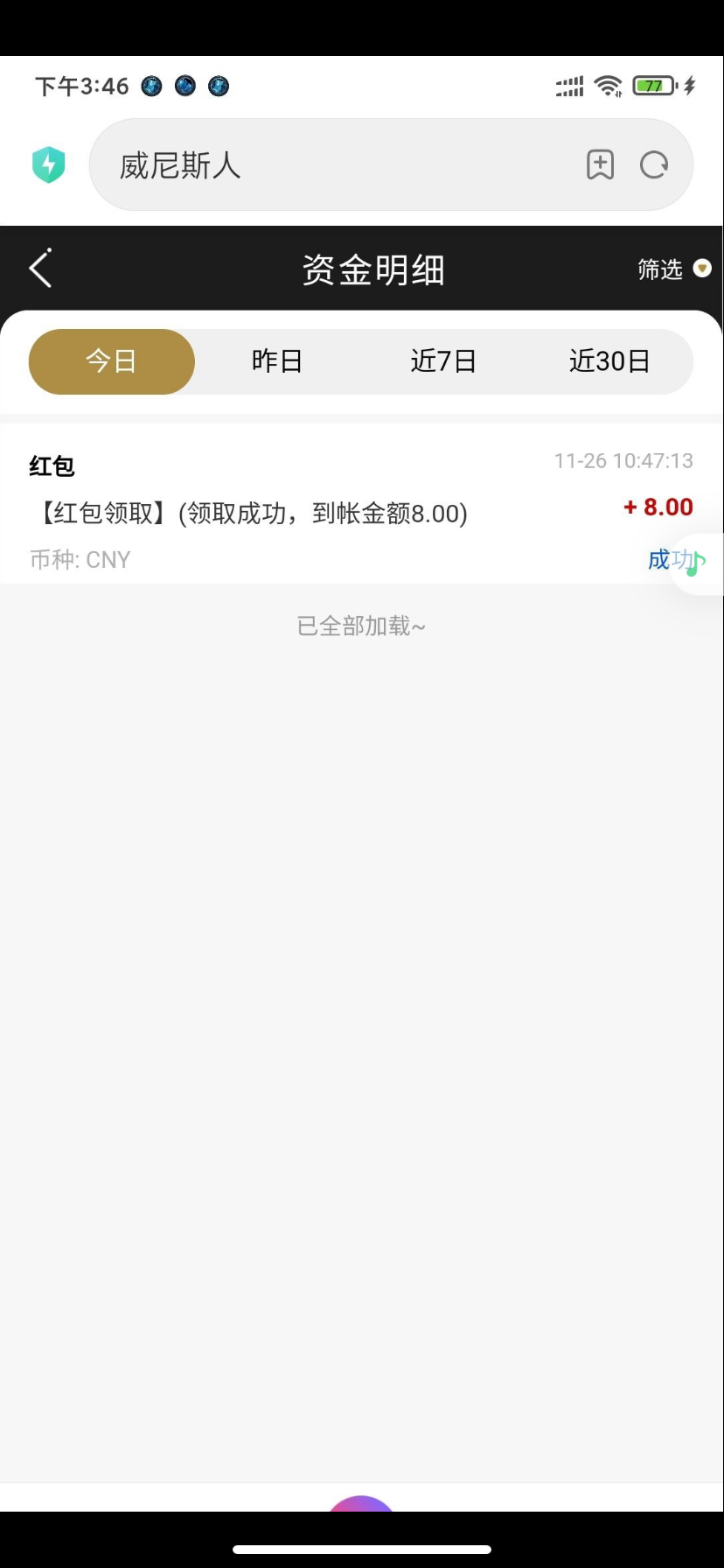Image resolution: width=724 pixels, height=1568 pixels.
Task: Show records for 近7日
Action: [443, 361]
